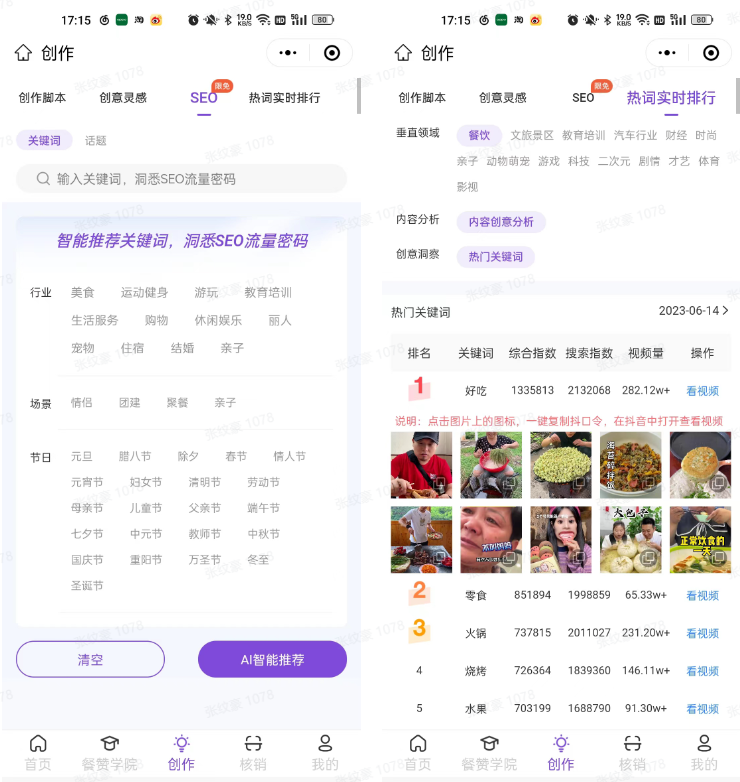Pick the 运动健身 industry option
The width and height of the screenshot is (740, 782).
tap(144, 293)
